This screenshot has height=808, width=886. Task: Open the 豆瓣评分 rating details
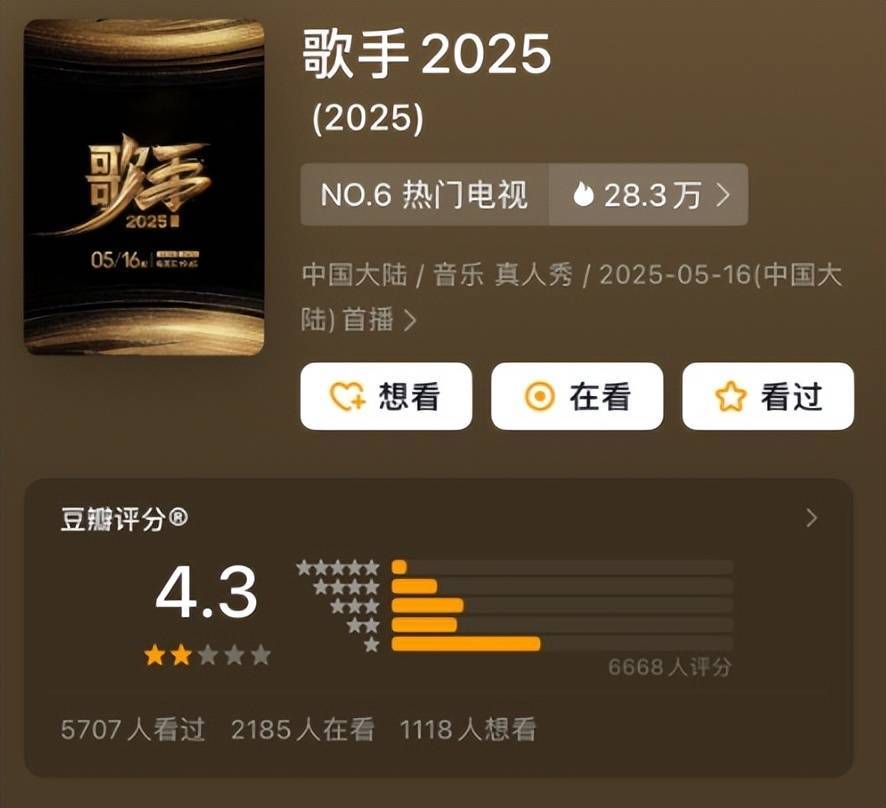click(810, 518)
